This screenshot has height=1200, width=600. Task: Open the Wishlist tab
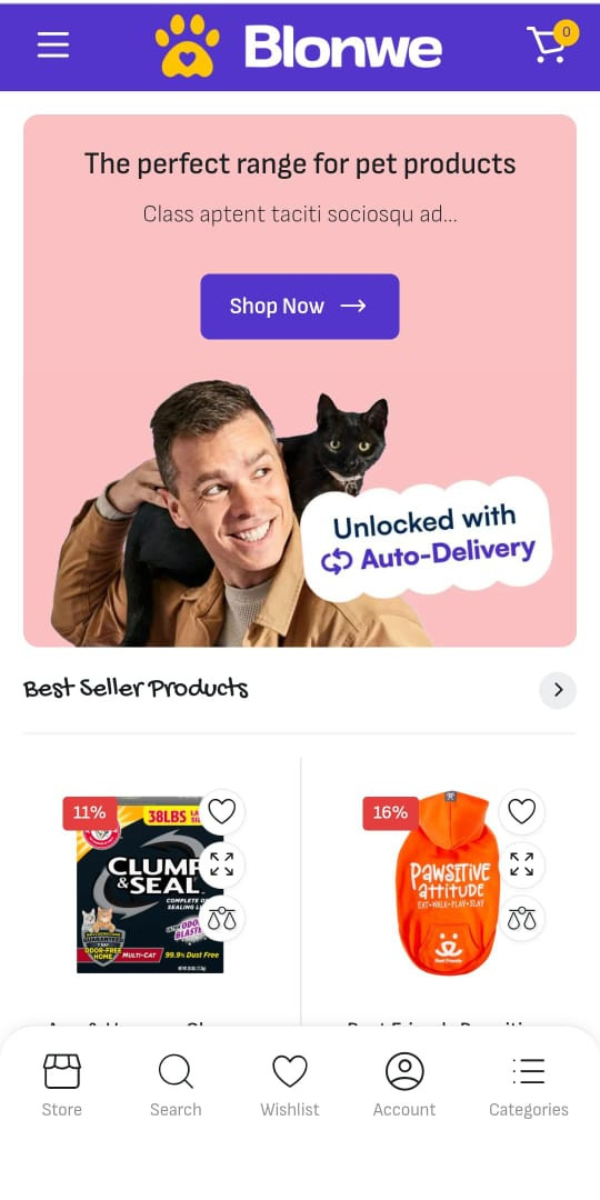coord(290,1085)
